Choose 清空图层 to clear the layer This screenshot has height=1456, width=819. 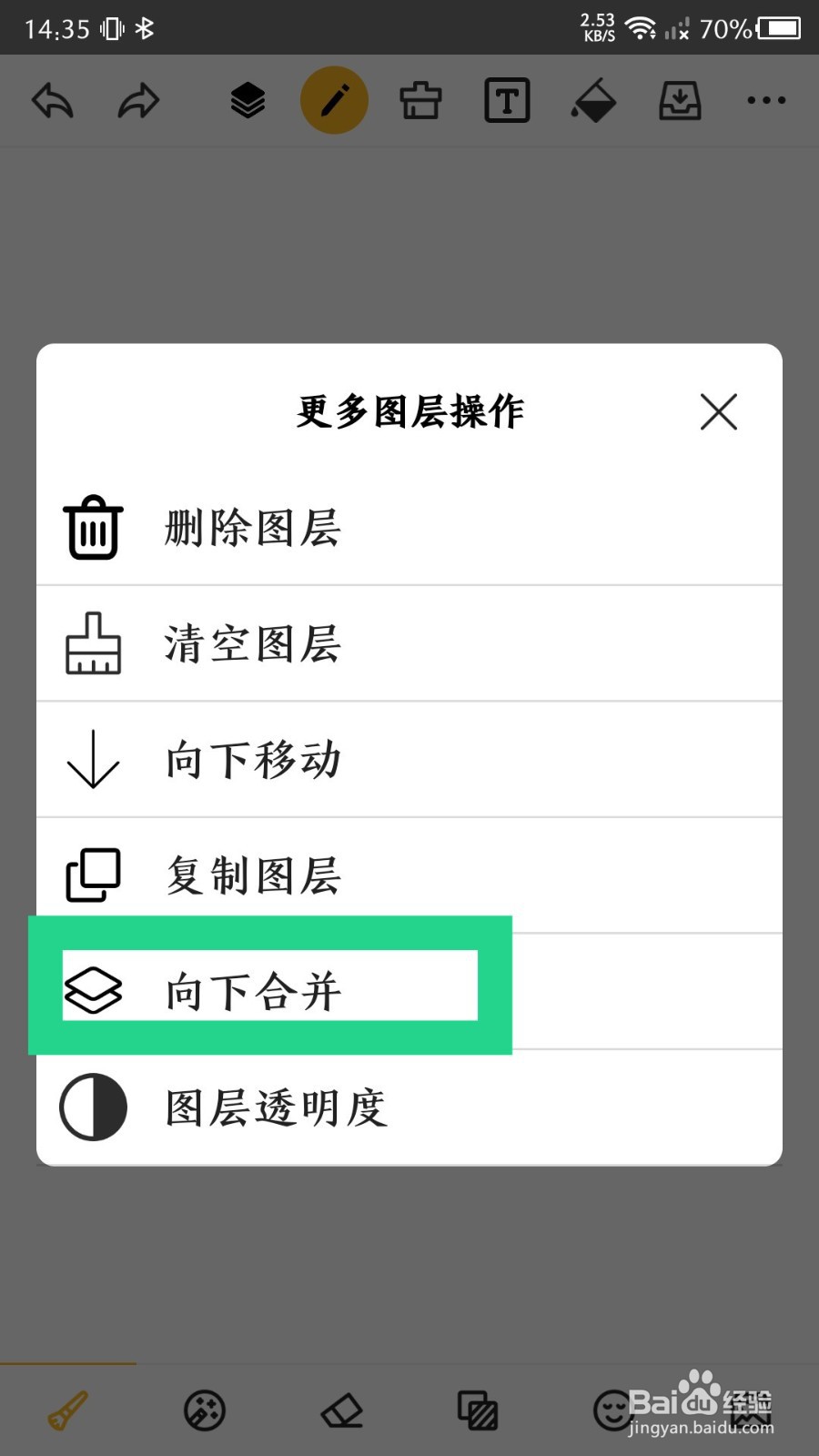252,643
